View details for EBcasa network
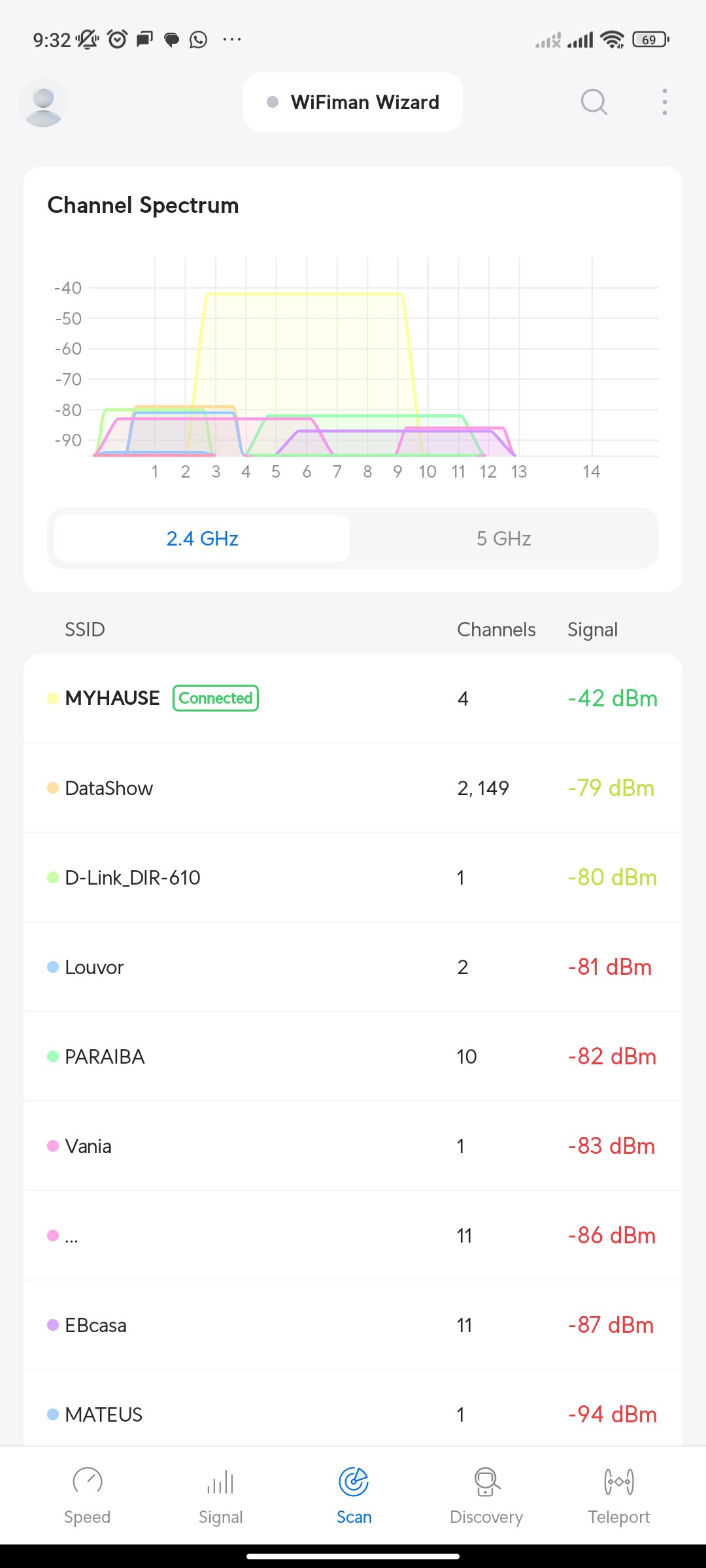706x1568 pixels. 353,1325
